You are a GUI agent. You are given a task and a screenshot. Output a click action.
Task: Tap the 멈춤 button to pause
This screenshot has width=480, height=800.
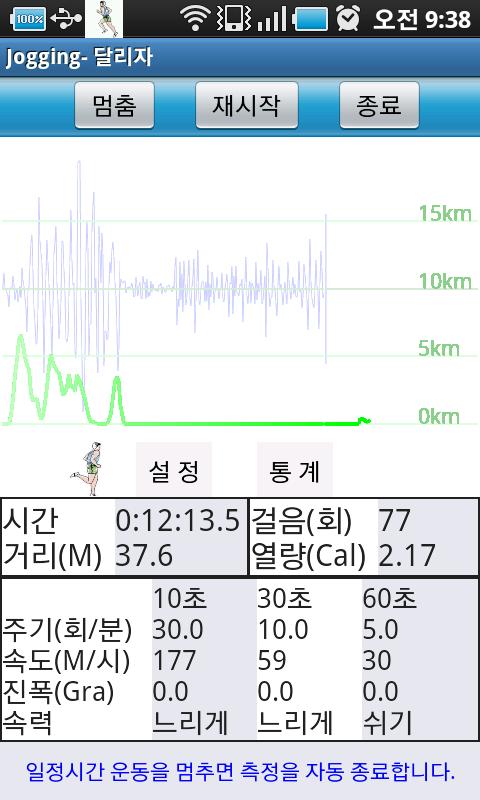[114, 105]
